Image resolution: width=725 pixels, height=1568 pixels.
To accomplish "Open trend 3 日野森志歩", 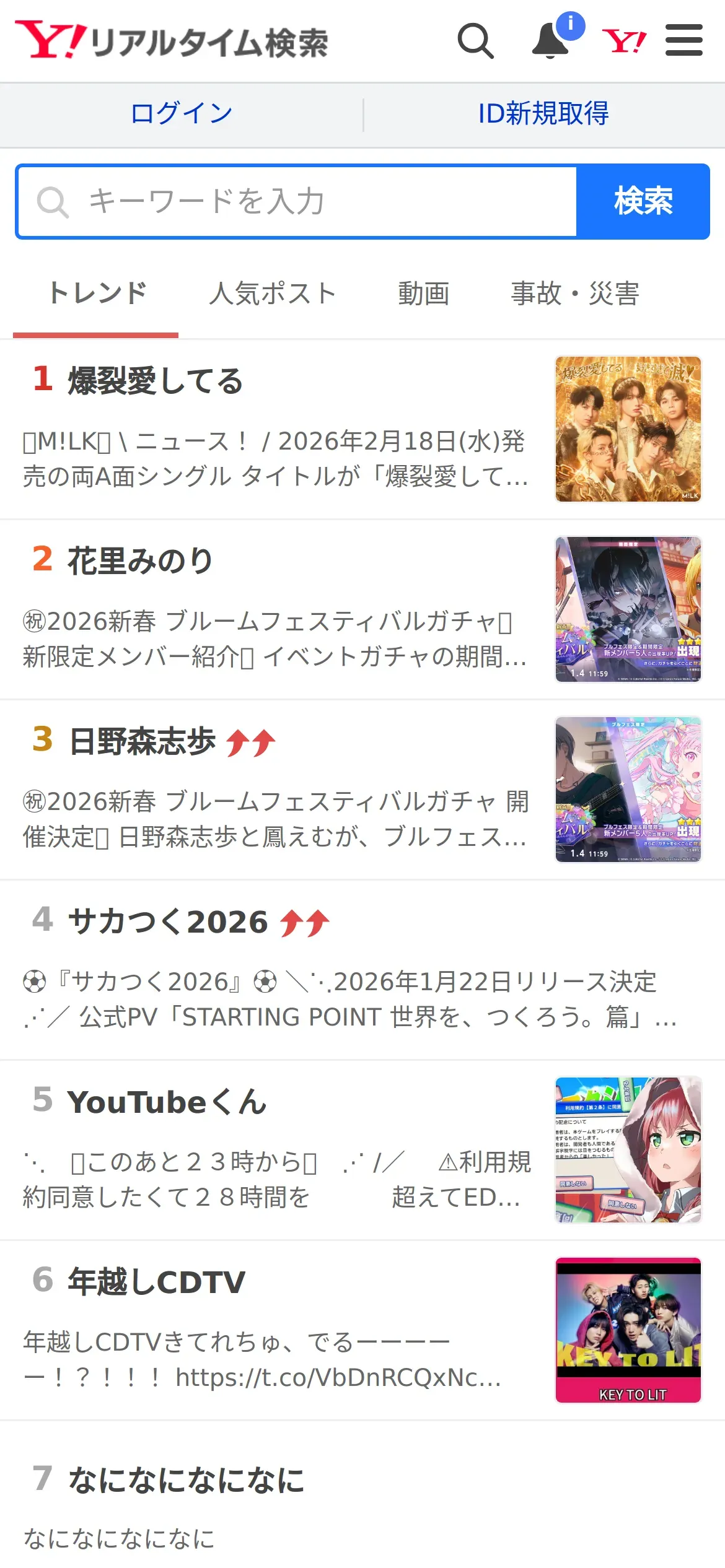I will [x=143, y=741].
